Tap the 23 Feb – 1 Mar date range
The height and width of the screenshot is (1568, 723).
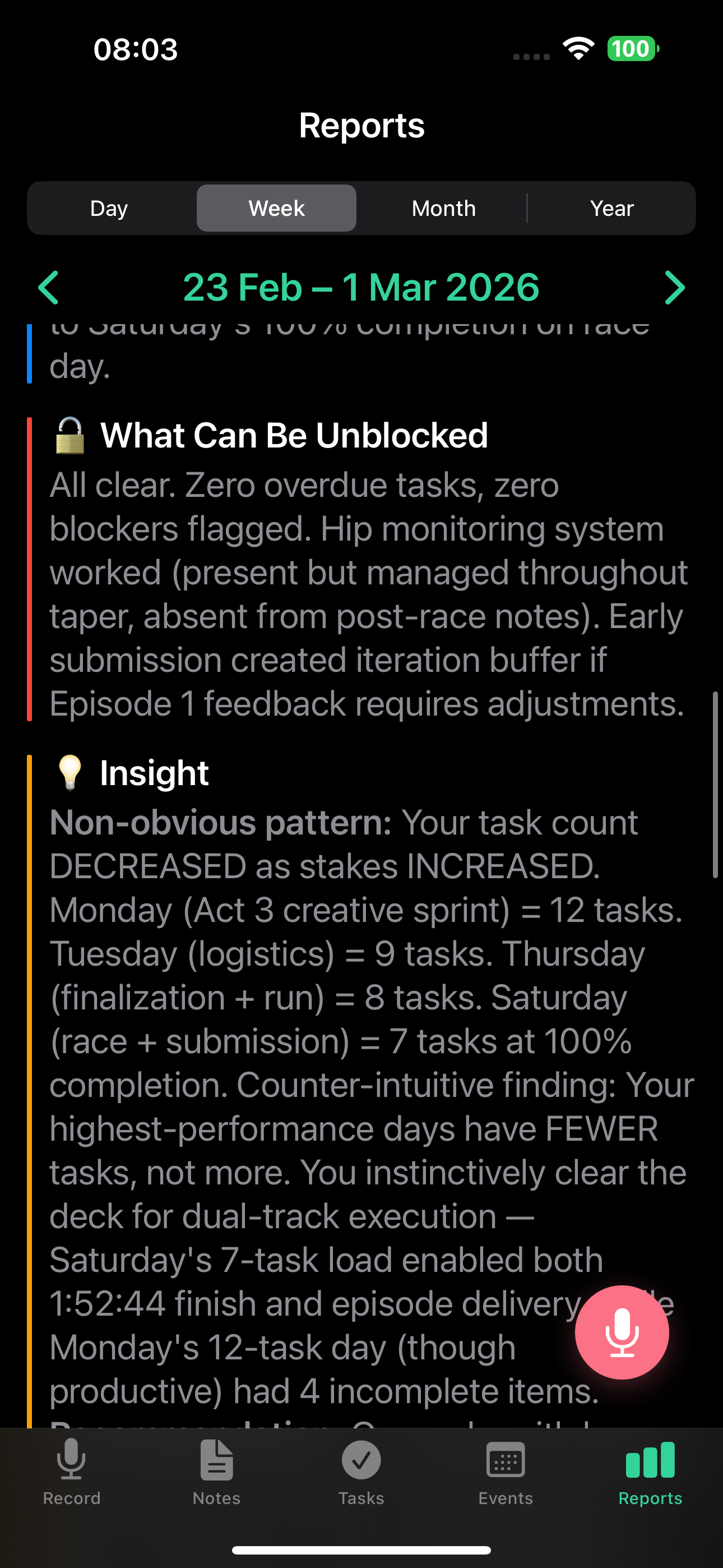coord(361,286)
